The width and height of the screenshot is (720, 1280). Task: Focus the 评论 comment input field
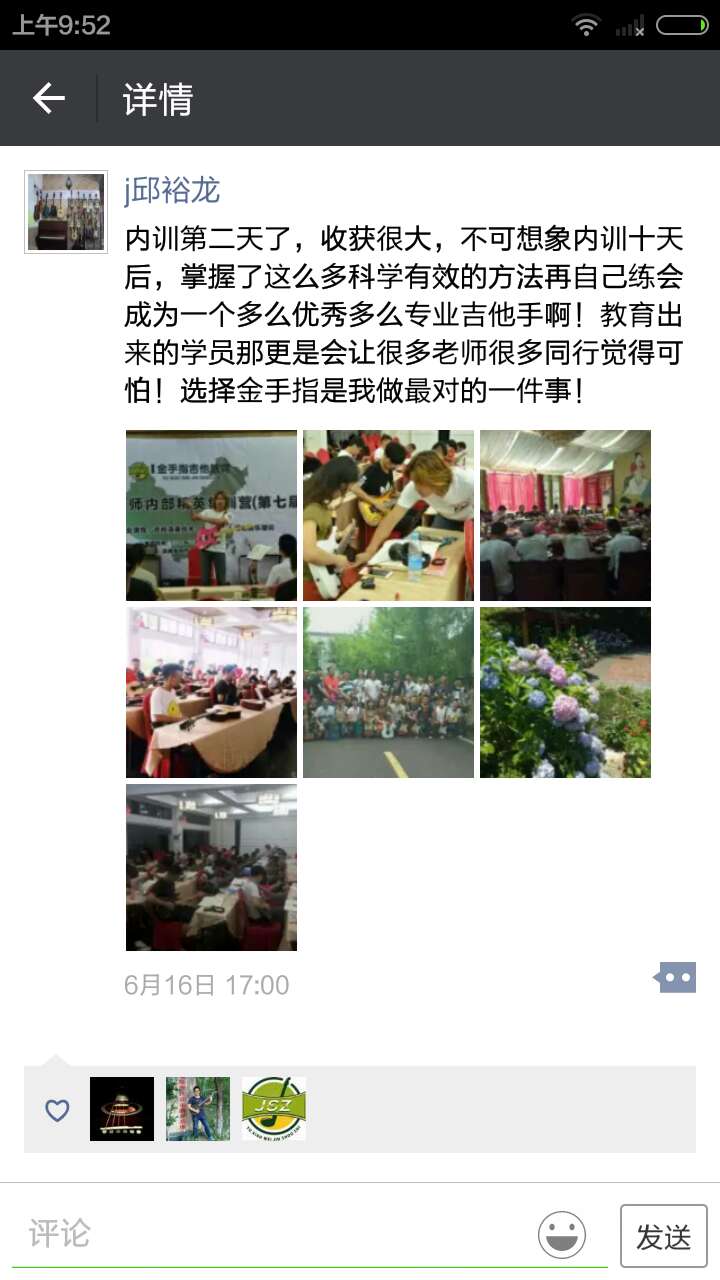pos(270,1234)
